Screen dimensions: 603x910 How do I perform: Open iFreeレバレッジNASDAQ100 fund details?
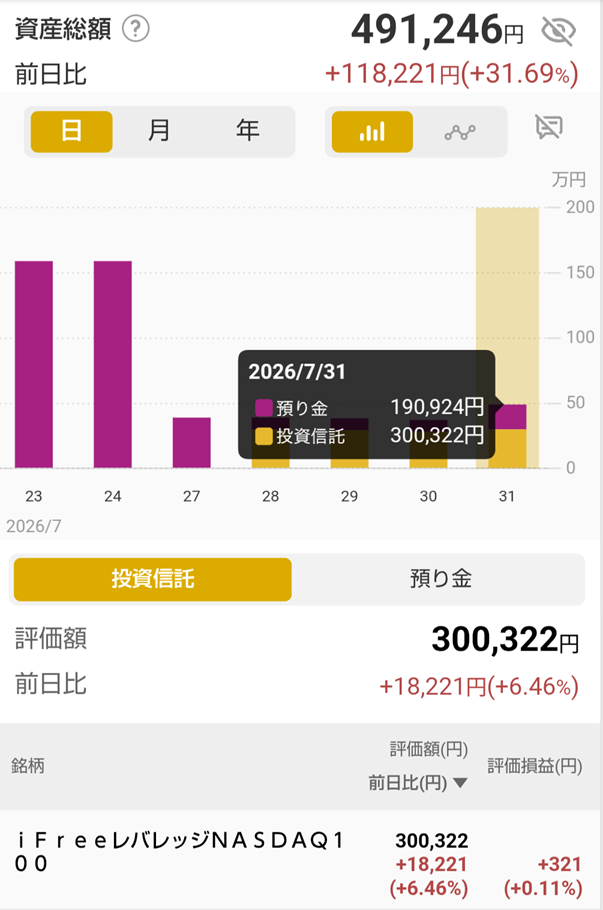(x=301, y=860)
